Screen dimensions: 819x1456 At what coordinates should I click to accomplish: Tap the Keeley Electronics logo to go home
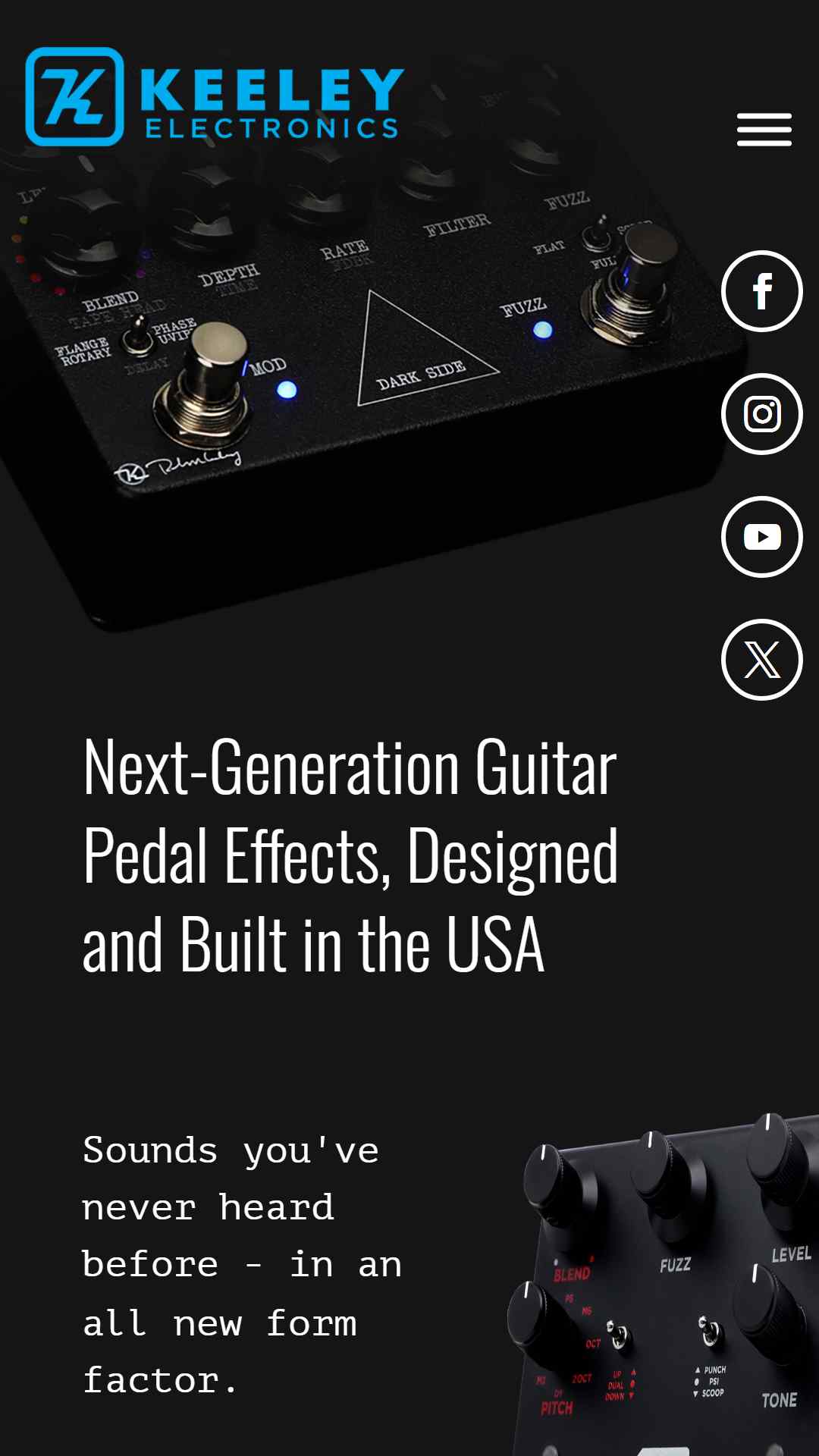215,97
